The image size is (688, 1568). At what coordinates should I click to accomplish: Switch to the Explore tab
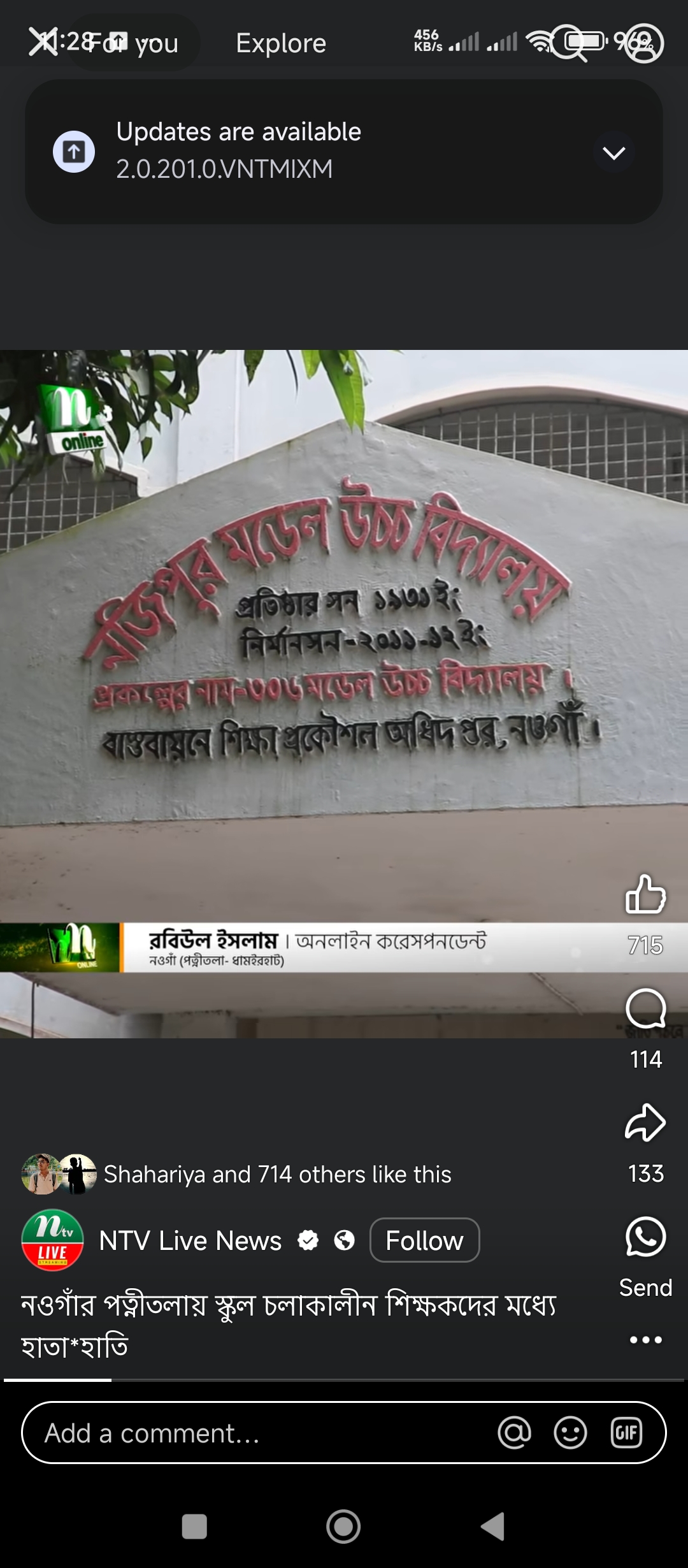tap(280, 43)
